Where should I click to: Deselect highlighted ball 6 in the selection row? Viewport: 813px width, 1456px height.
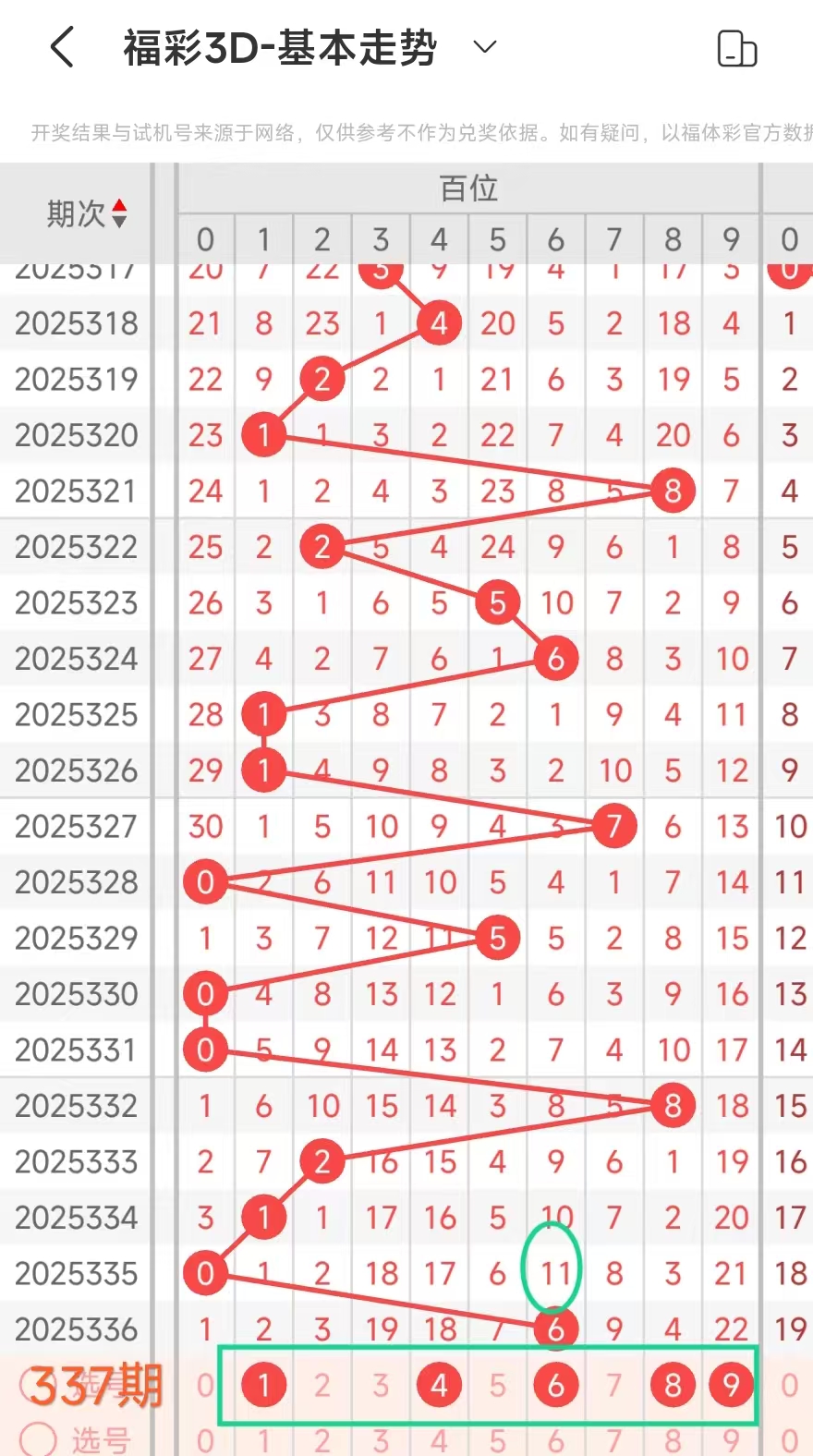click(x=555, y=1384)
